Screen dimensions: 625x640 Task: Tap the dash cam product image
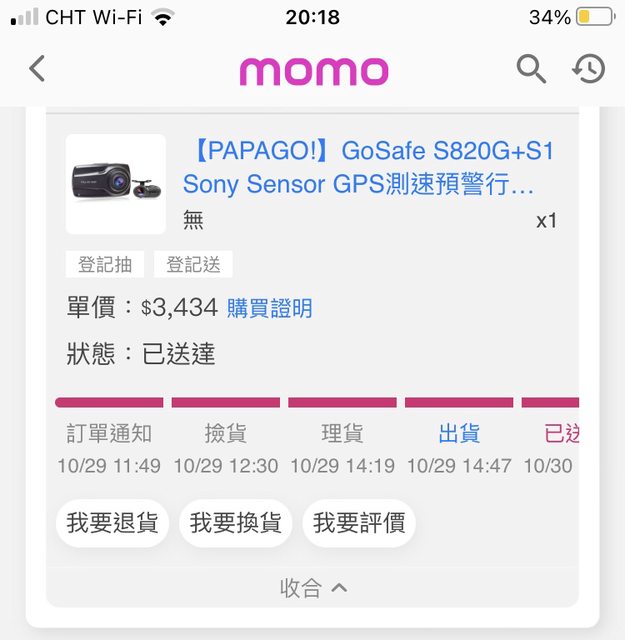pos(115,183)
